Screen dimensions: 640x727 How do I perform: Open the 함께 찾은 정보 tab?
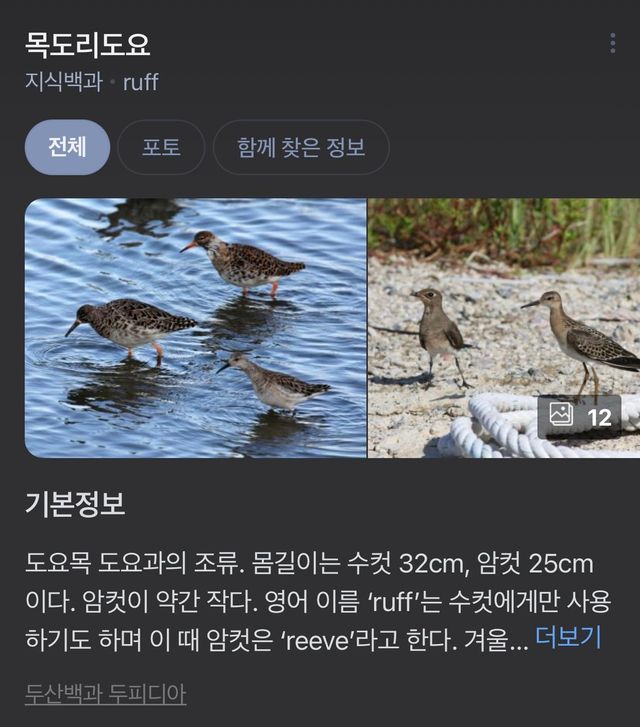[300, 147]
